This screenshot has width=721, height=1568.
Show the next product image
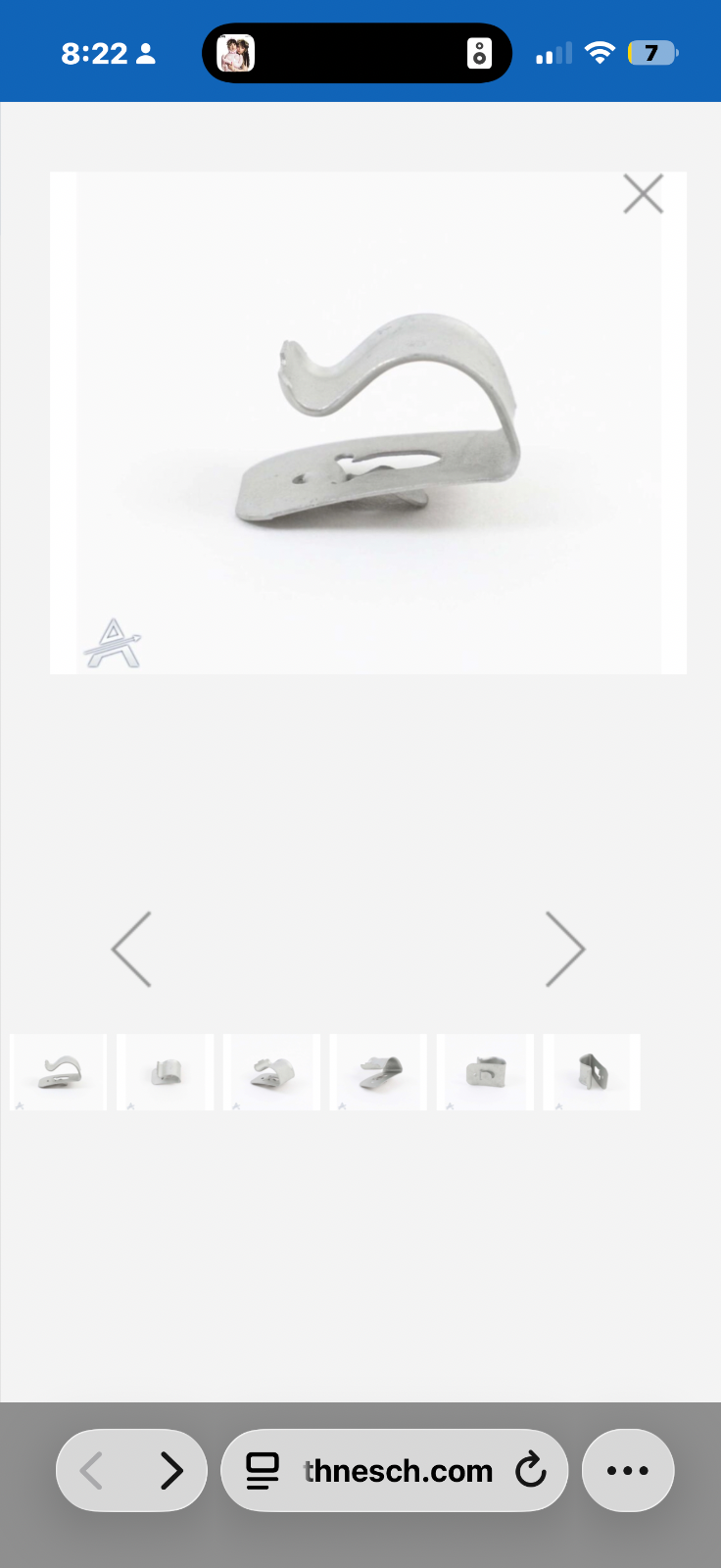[565, 949]
